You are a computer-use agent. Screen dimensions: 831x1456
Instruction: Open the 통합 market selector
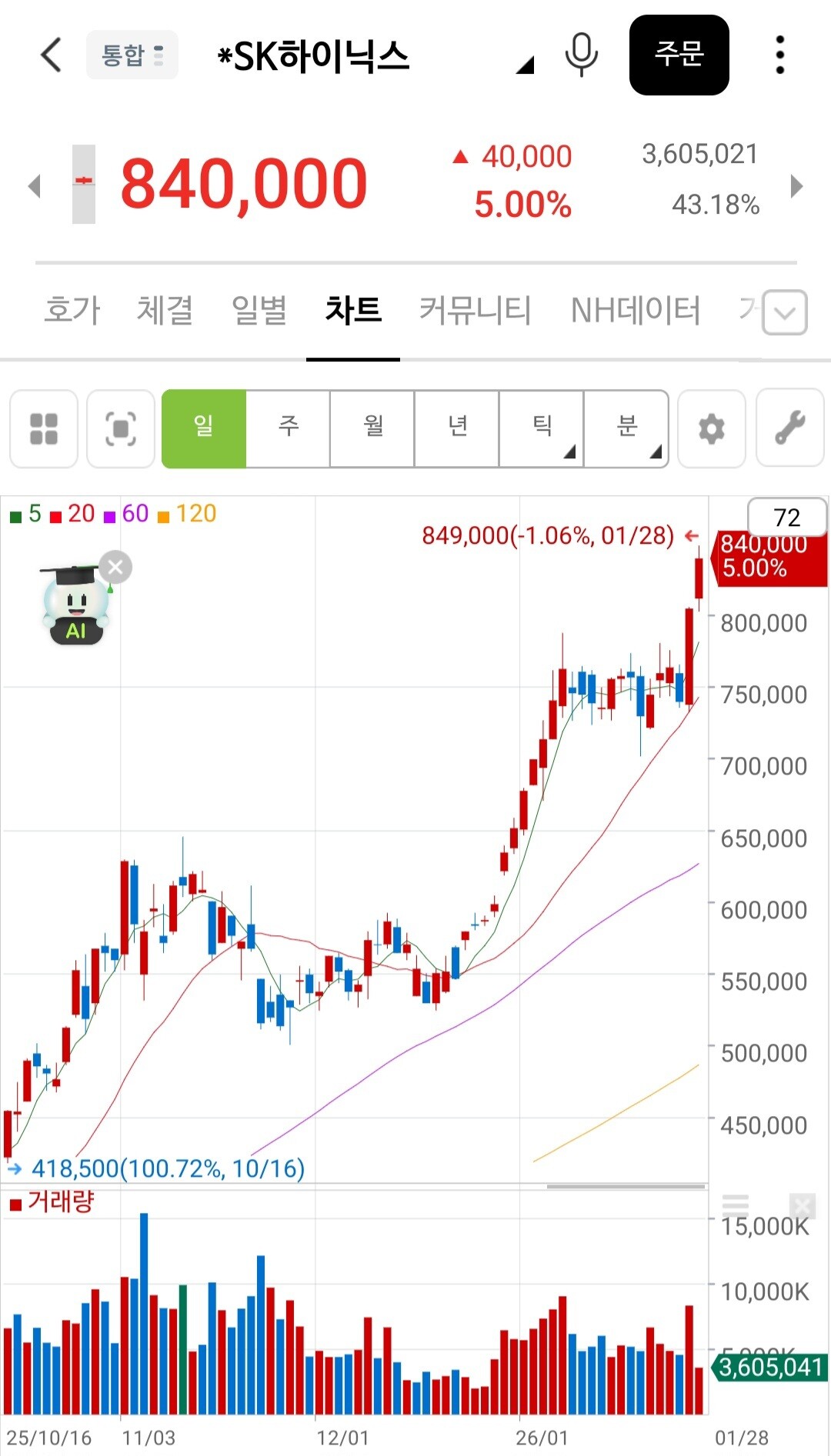click(132, 55)
